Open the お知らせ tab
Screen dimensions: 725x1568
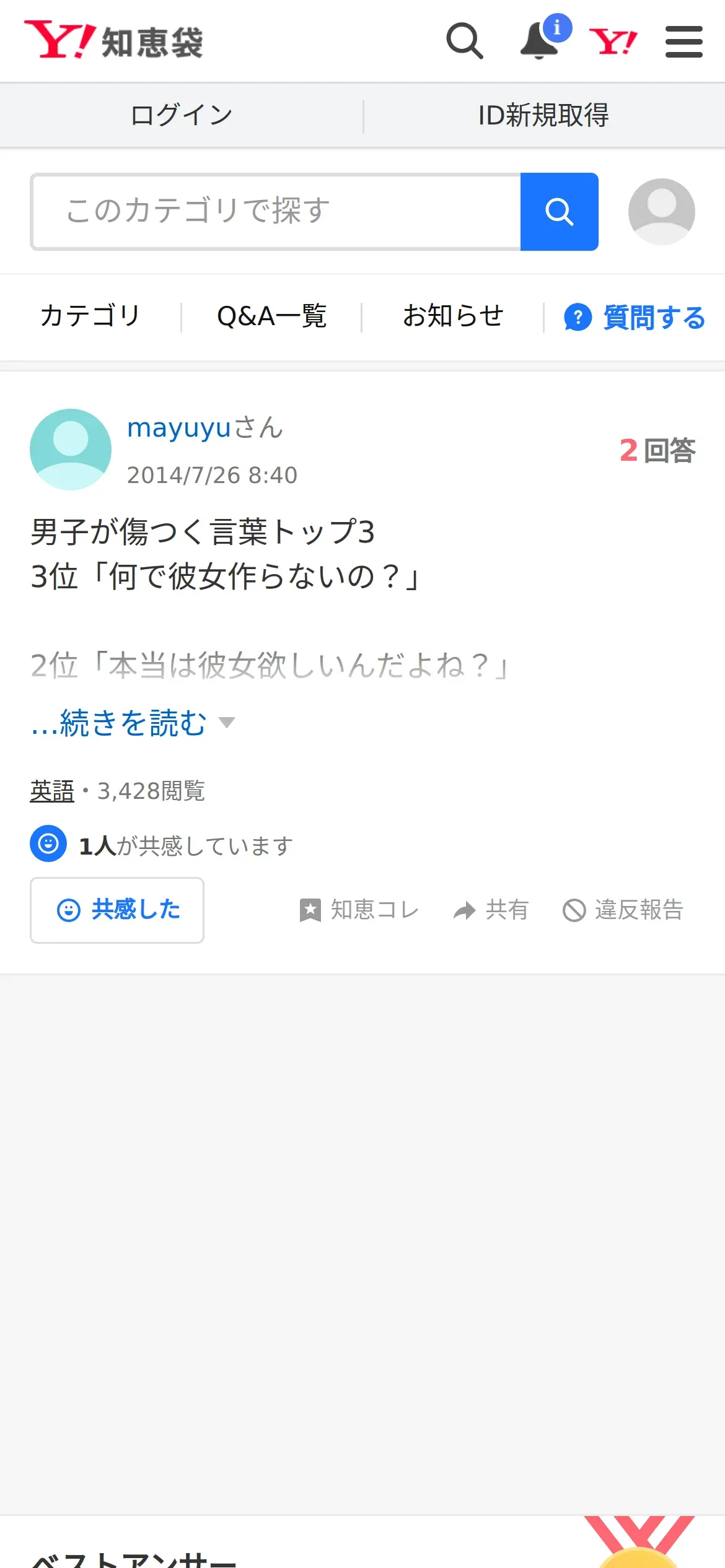point(453,316)
